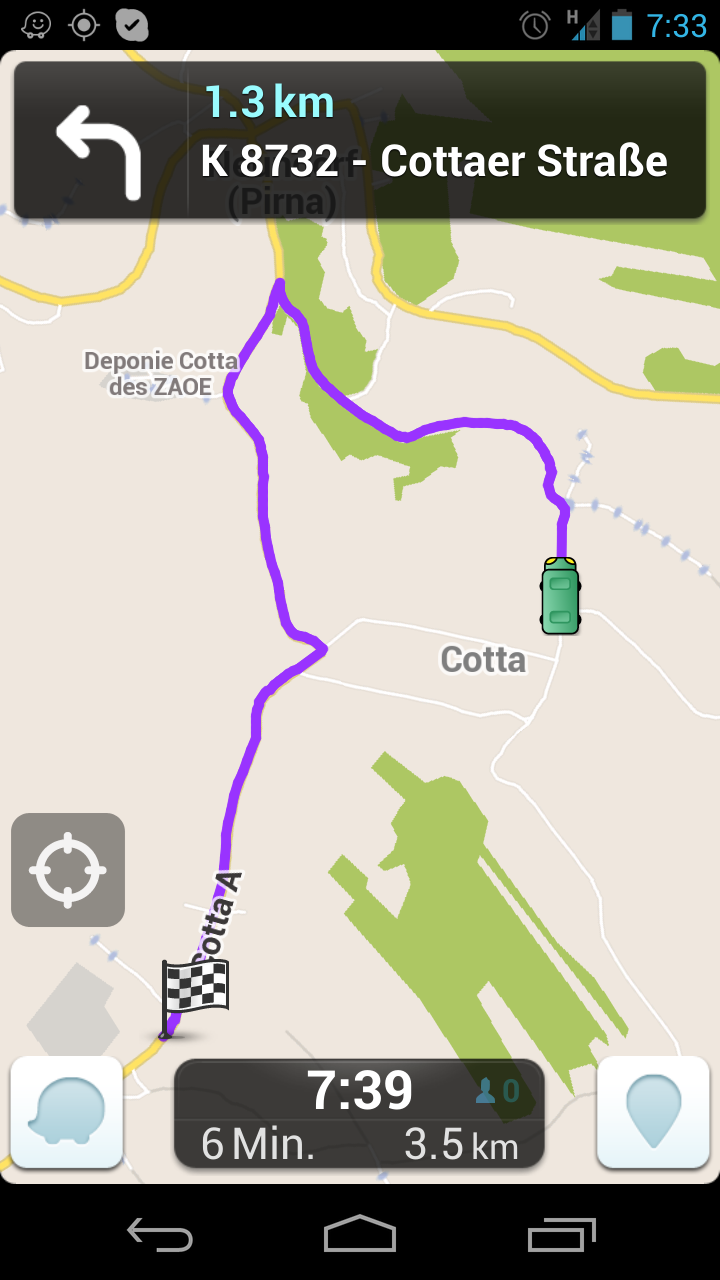Recenter map with the crosshair button
The height and width of the screenshot is (1280, 720).
pos(68,870)
